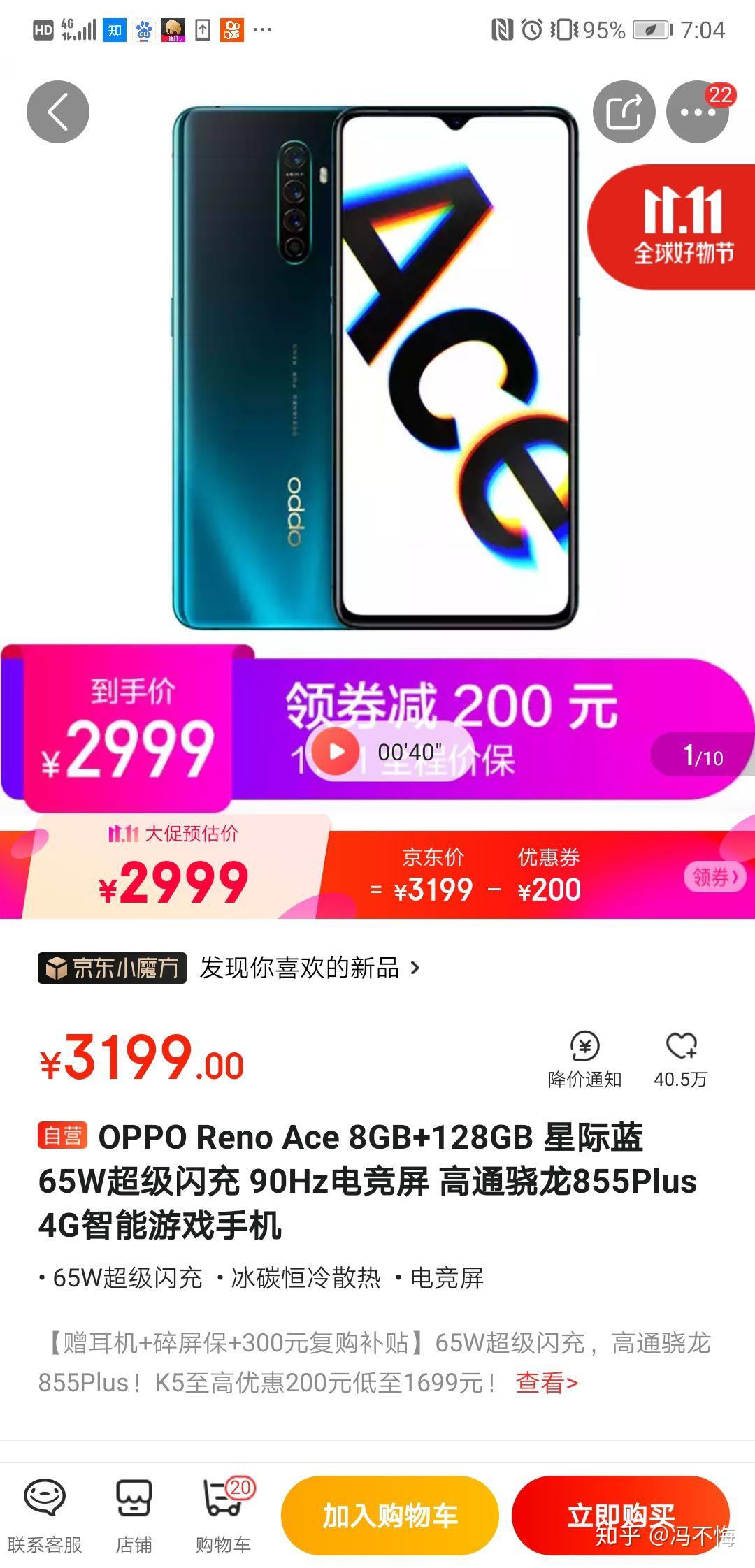Contact customer service 联系客服
The width and height of the screenshot is (755, 1568).
[x=45, y=1515]
